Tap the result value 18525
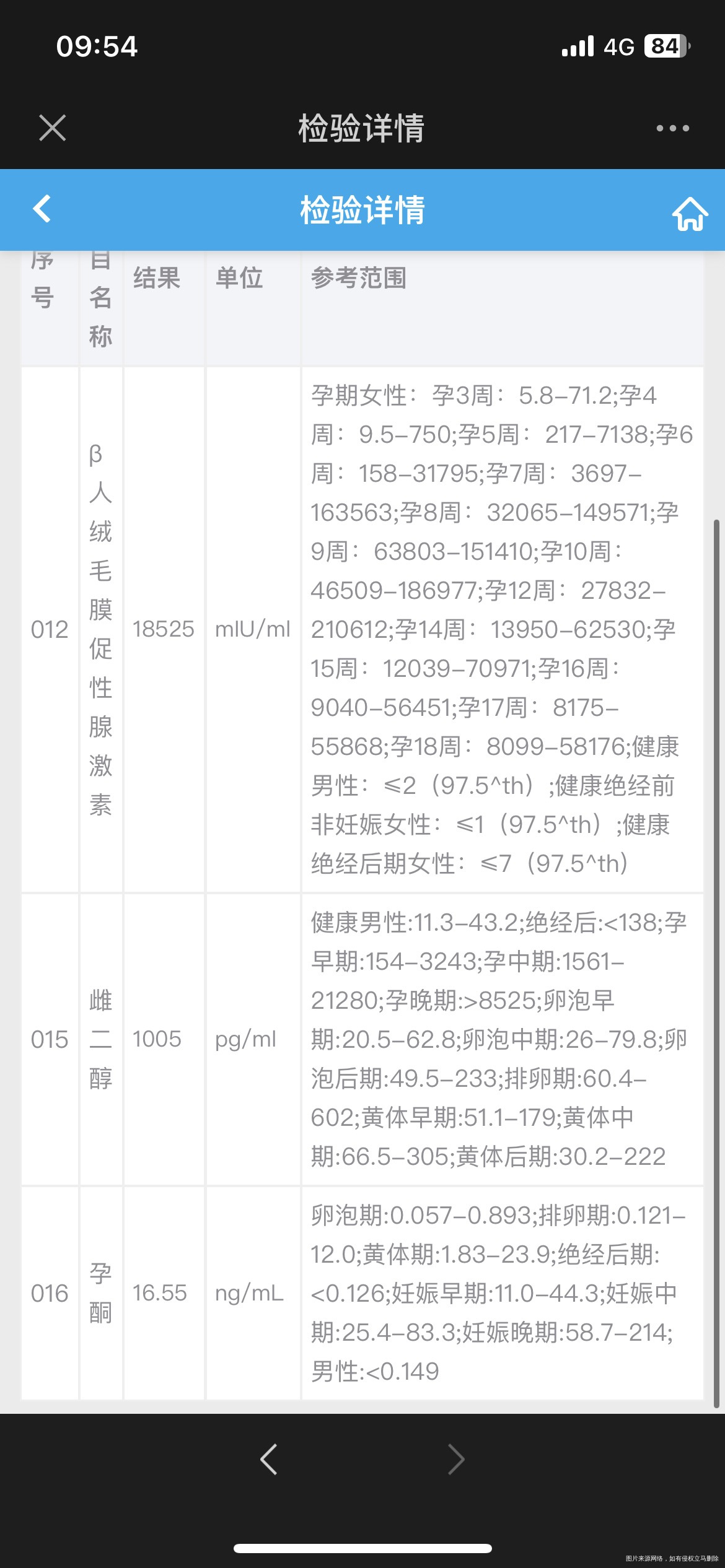 pos(164,629)
